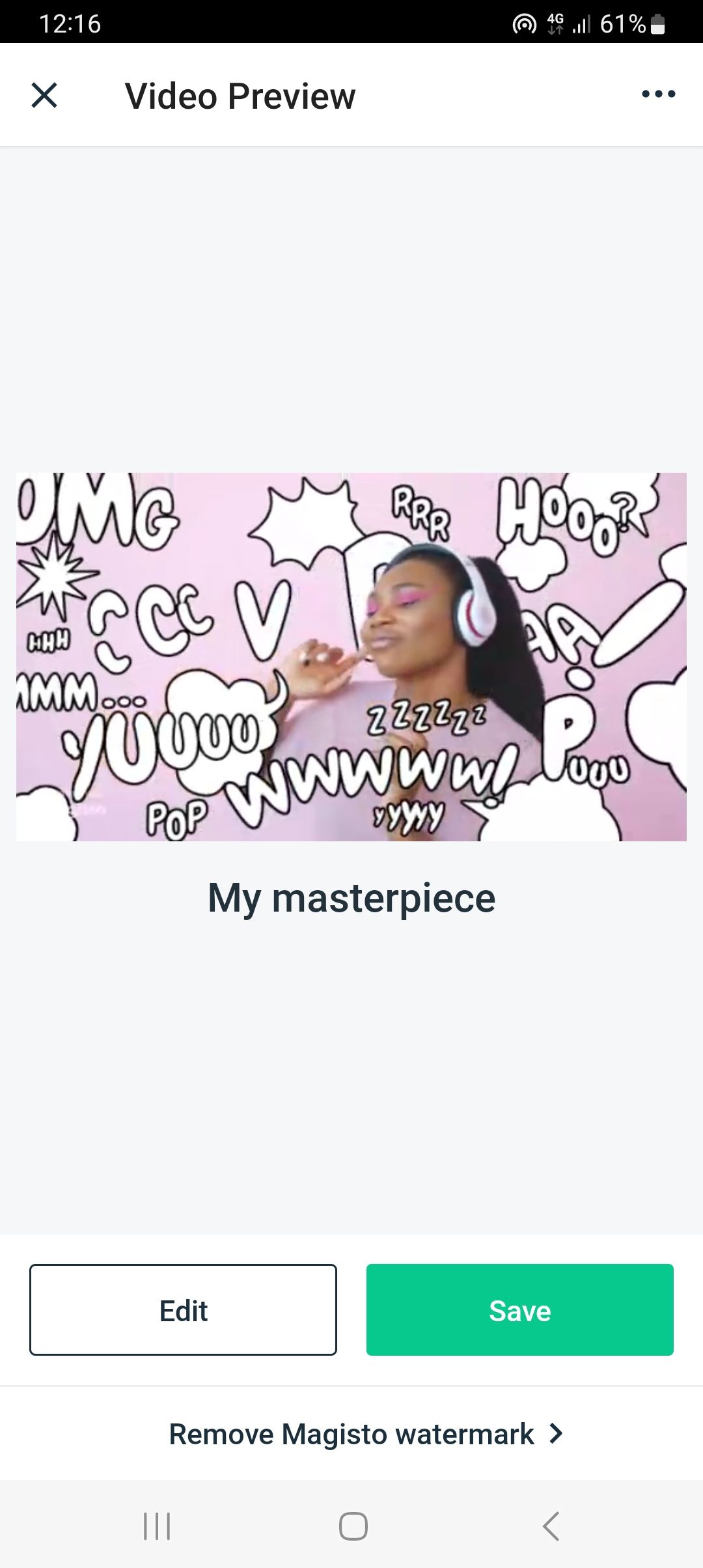Viewport: 703px width, 1568px height.
Task: Tap the green Save button
Action: pos(519,1309)
